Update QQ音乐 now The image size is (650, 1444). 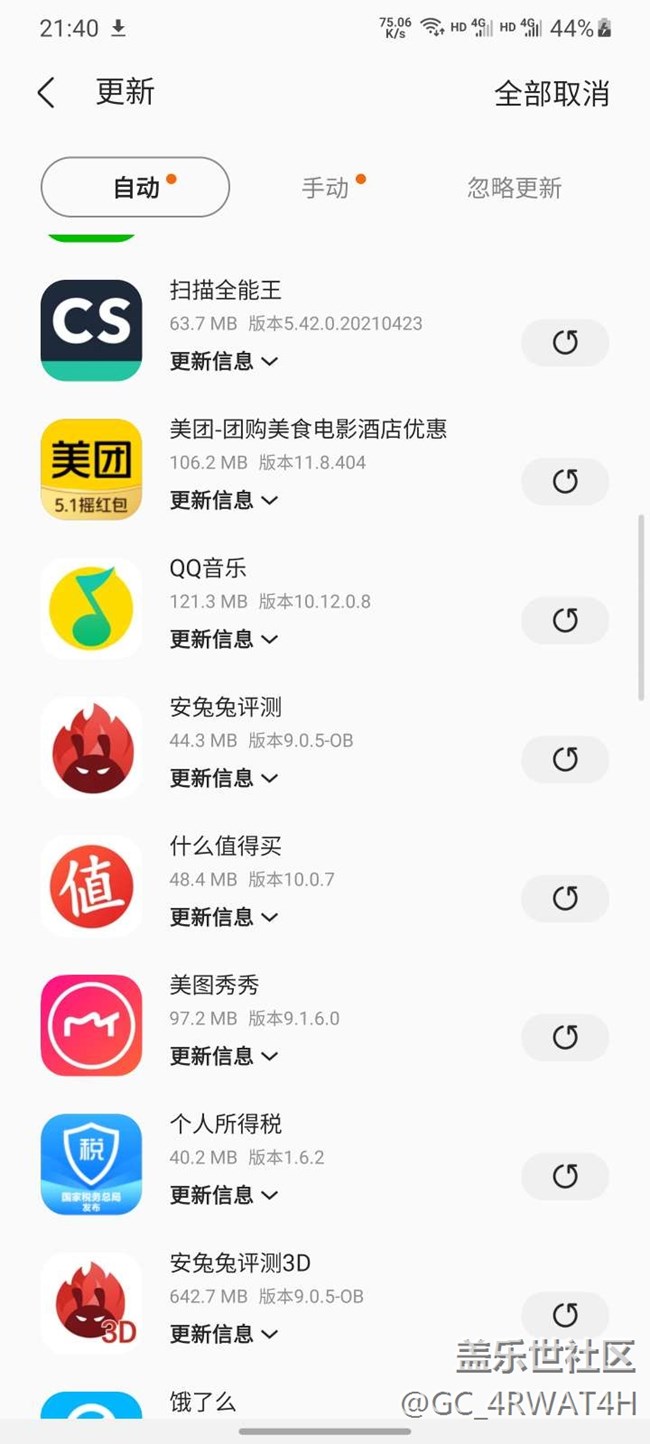click(x=565, y=621)
